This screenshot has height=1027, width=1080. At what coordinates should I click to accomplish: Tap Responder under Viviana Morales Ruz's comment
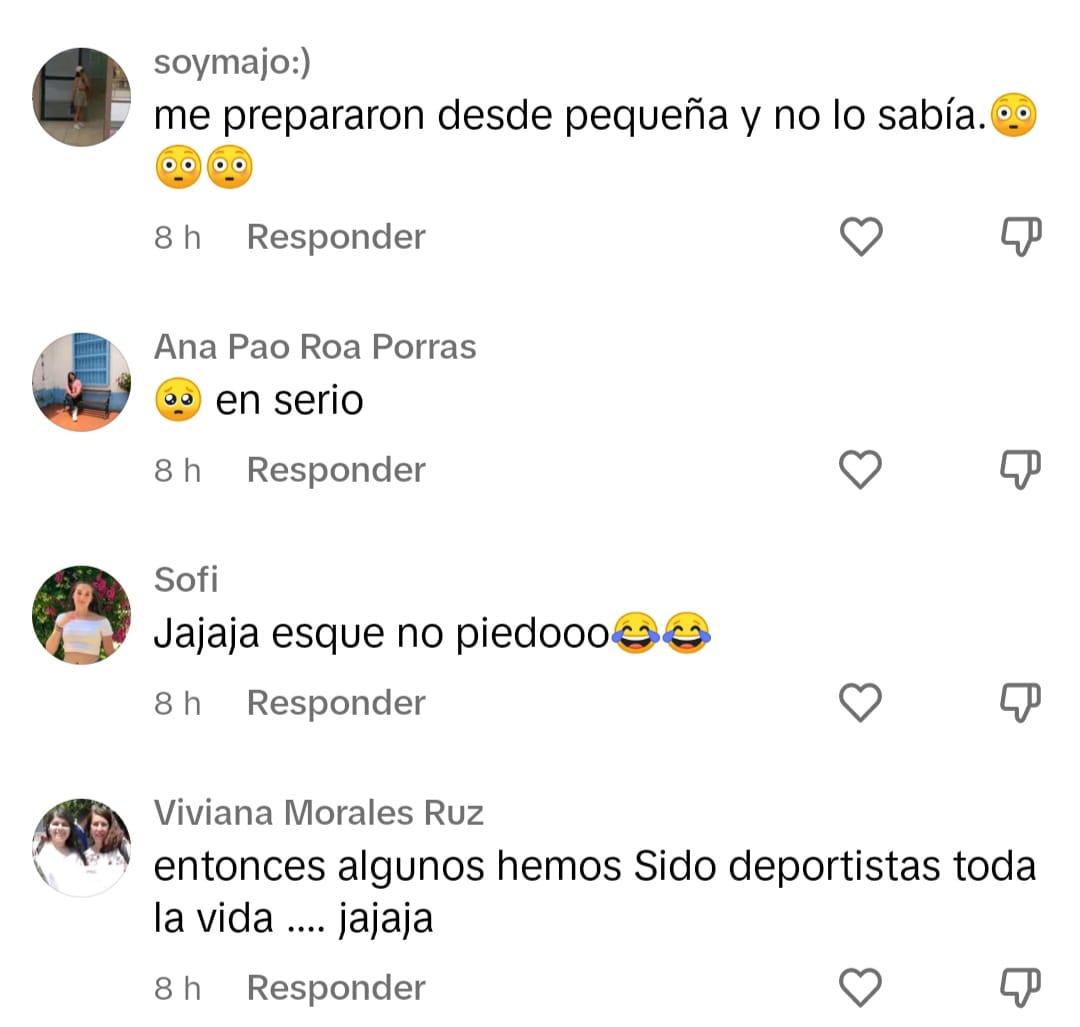(336, 988)
